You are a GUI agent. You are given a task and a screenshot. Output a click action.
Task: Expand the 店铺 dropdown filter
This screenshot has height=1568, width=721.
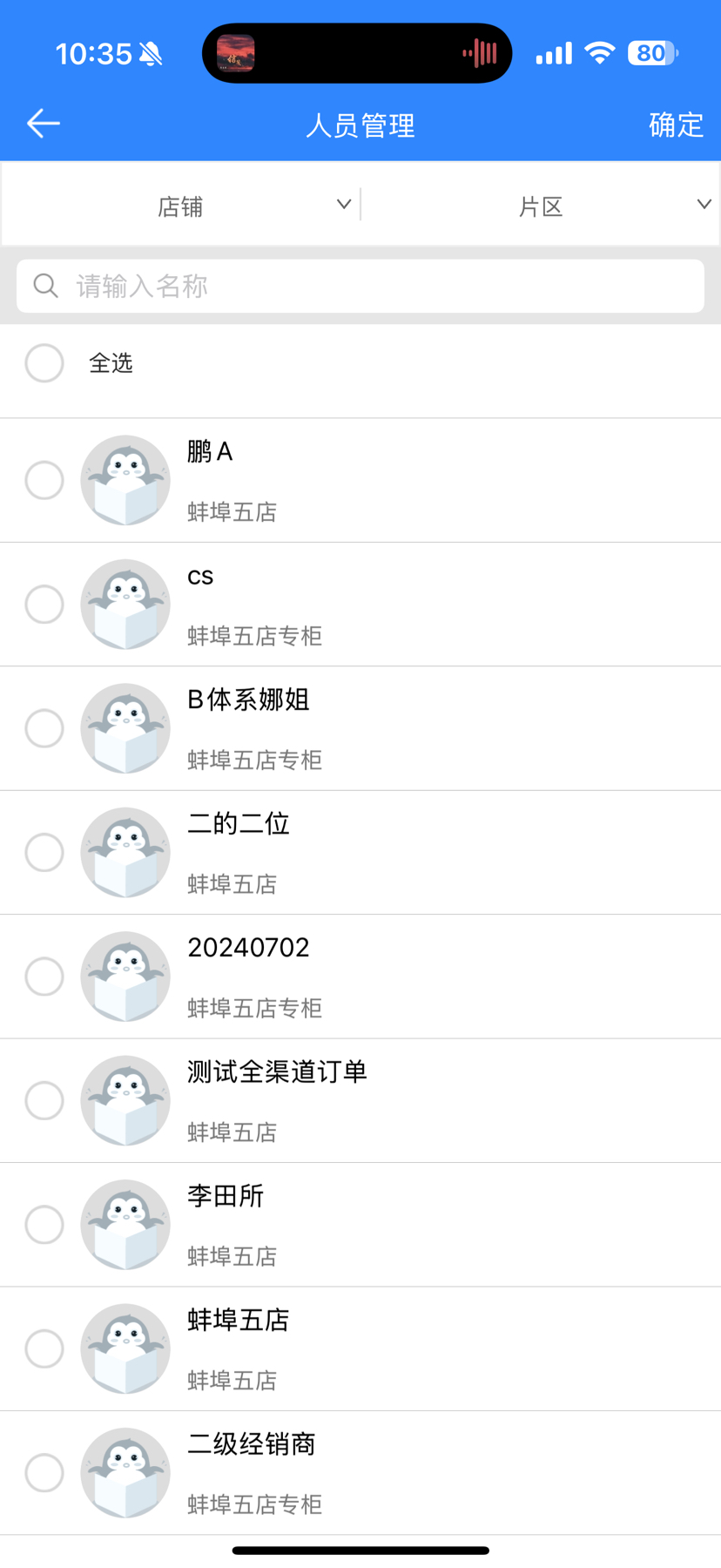pyautogui.click(x=181, y=206)
